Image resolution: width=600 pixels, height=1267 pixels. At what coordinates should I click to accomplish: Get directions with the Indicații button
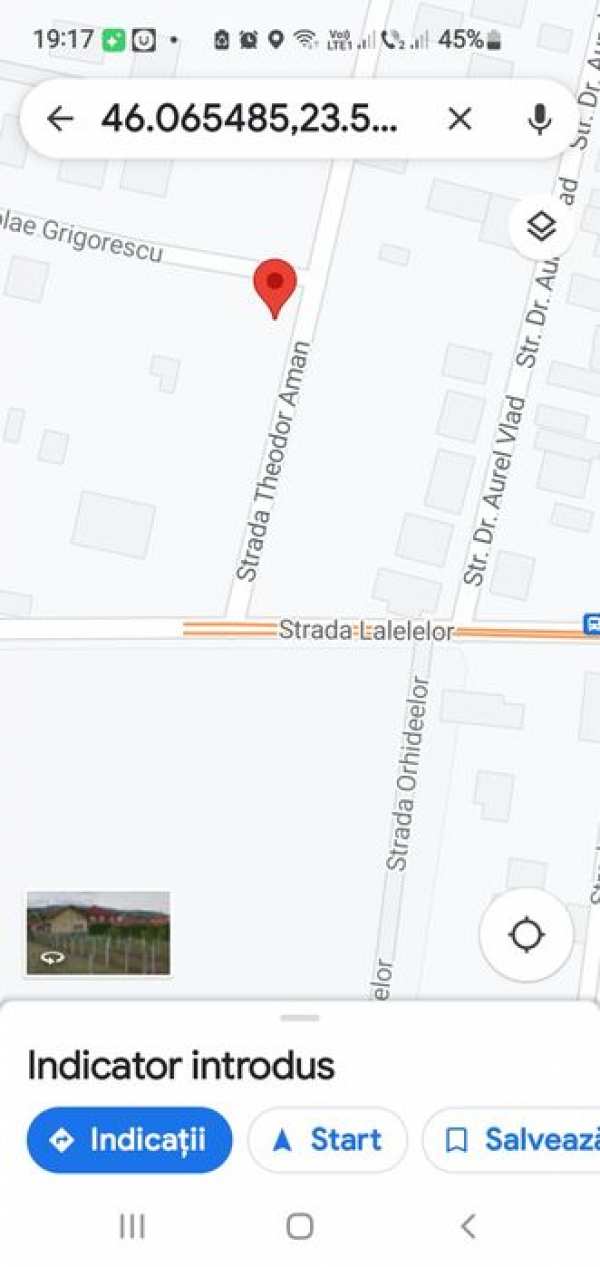pyautogui.click(x=130, y=1139)
